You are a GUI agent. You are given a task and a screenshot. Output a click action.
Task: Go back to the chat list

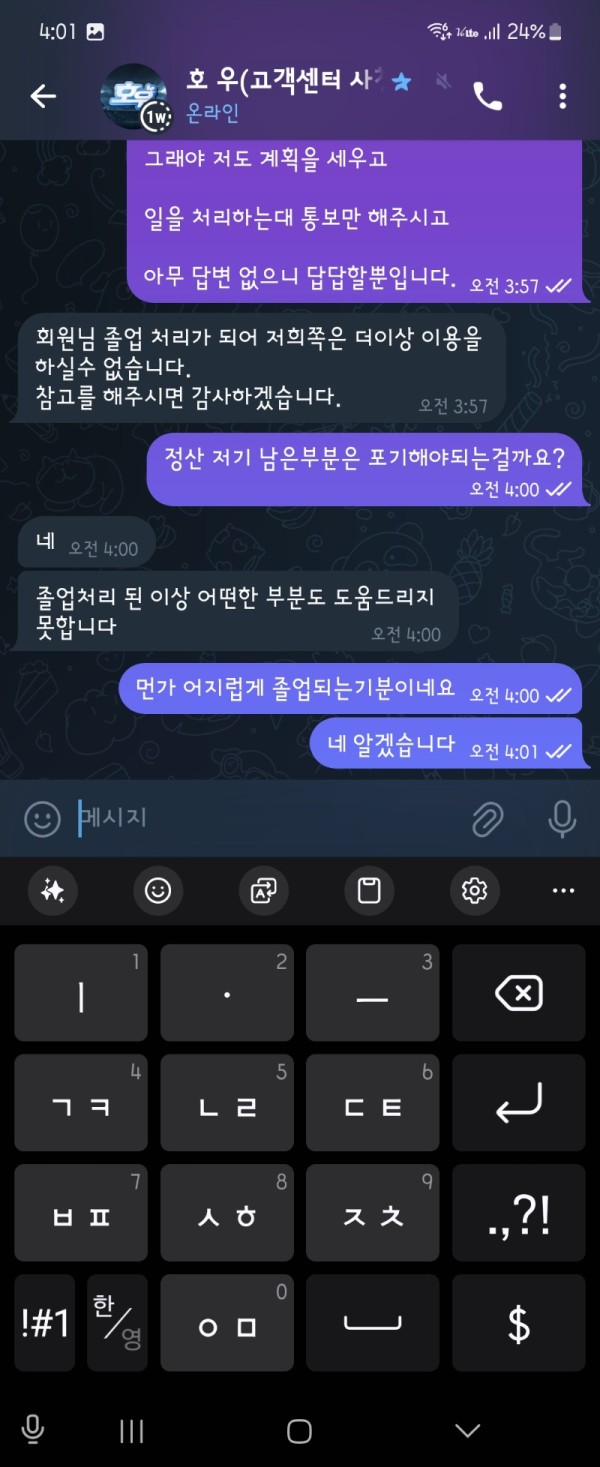(x=42, y=96)
